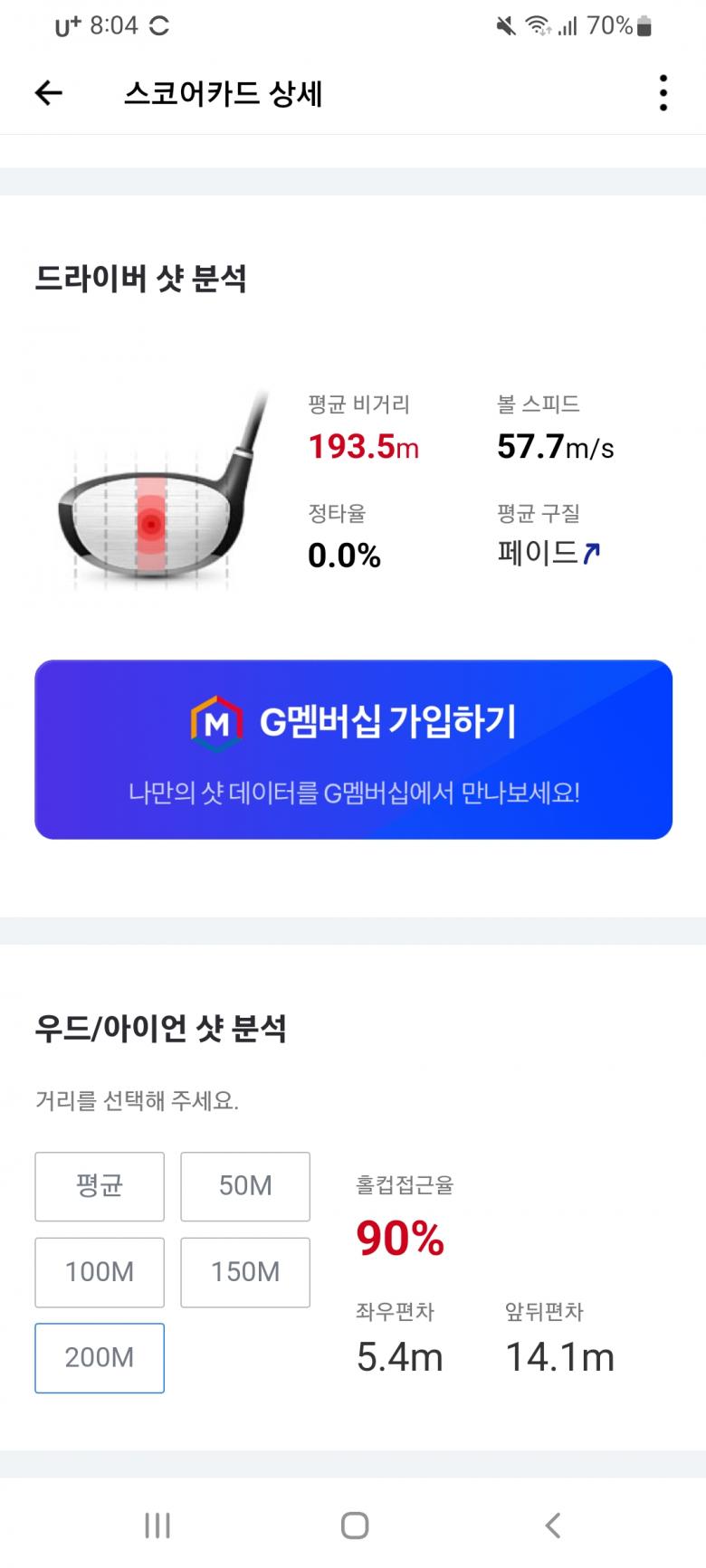Open the three-dot overflow menu
This screenshot has height=1568, width=706.
click(663, 92)
